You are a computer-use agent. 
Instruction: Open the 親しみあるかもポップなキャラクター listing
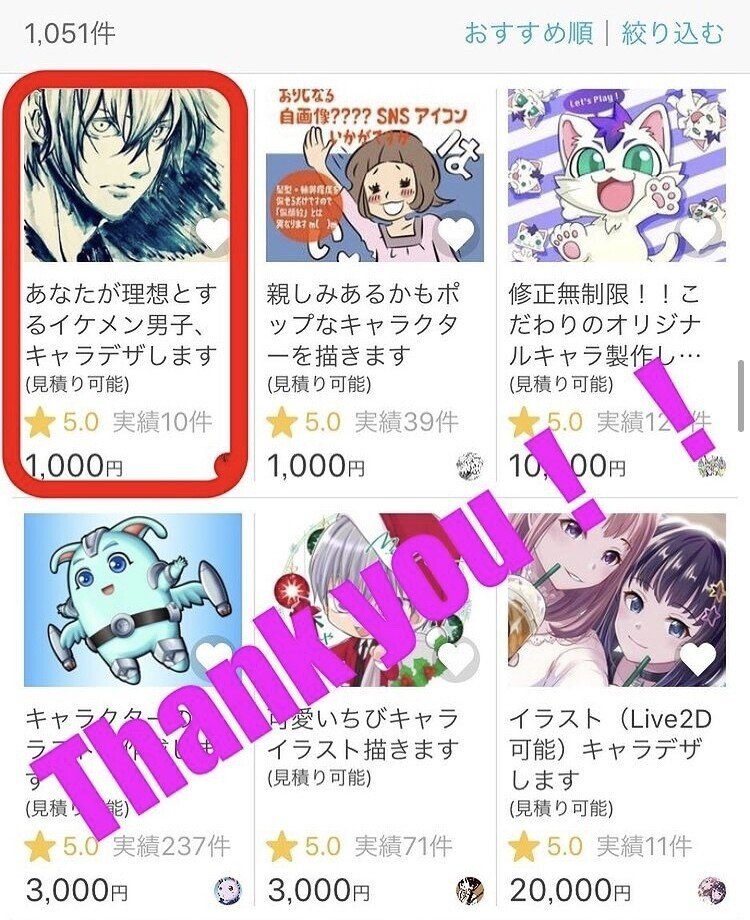tap(363, 325)
